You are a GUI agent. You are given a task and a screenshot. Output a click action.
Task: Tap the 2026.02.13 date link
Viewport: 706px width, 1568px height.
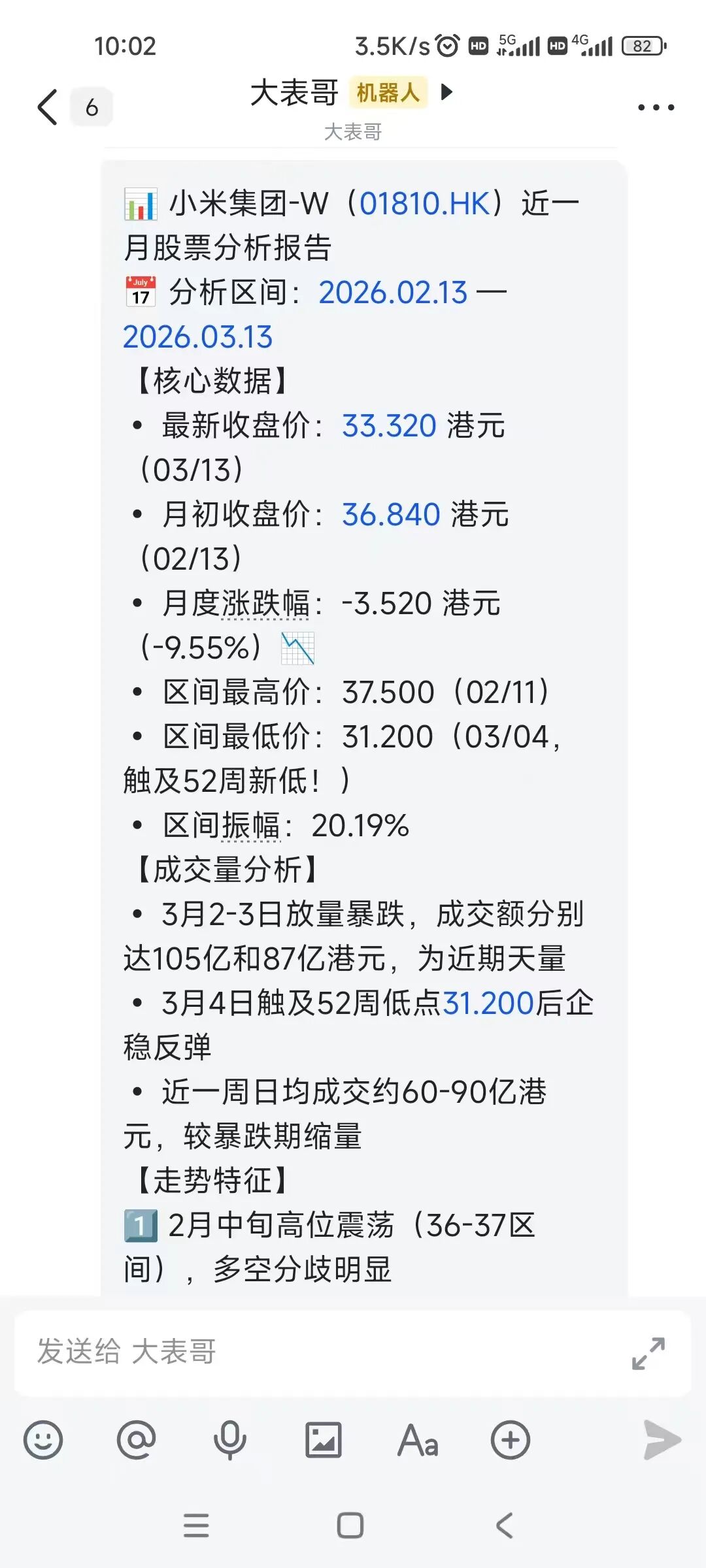(x=393, y=292)
